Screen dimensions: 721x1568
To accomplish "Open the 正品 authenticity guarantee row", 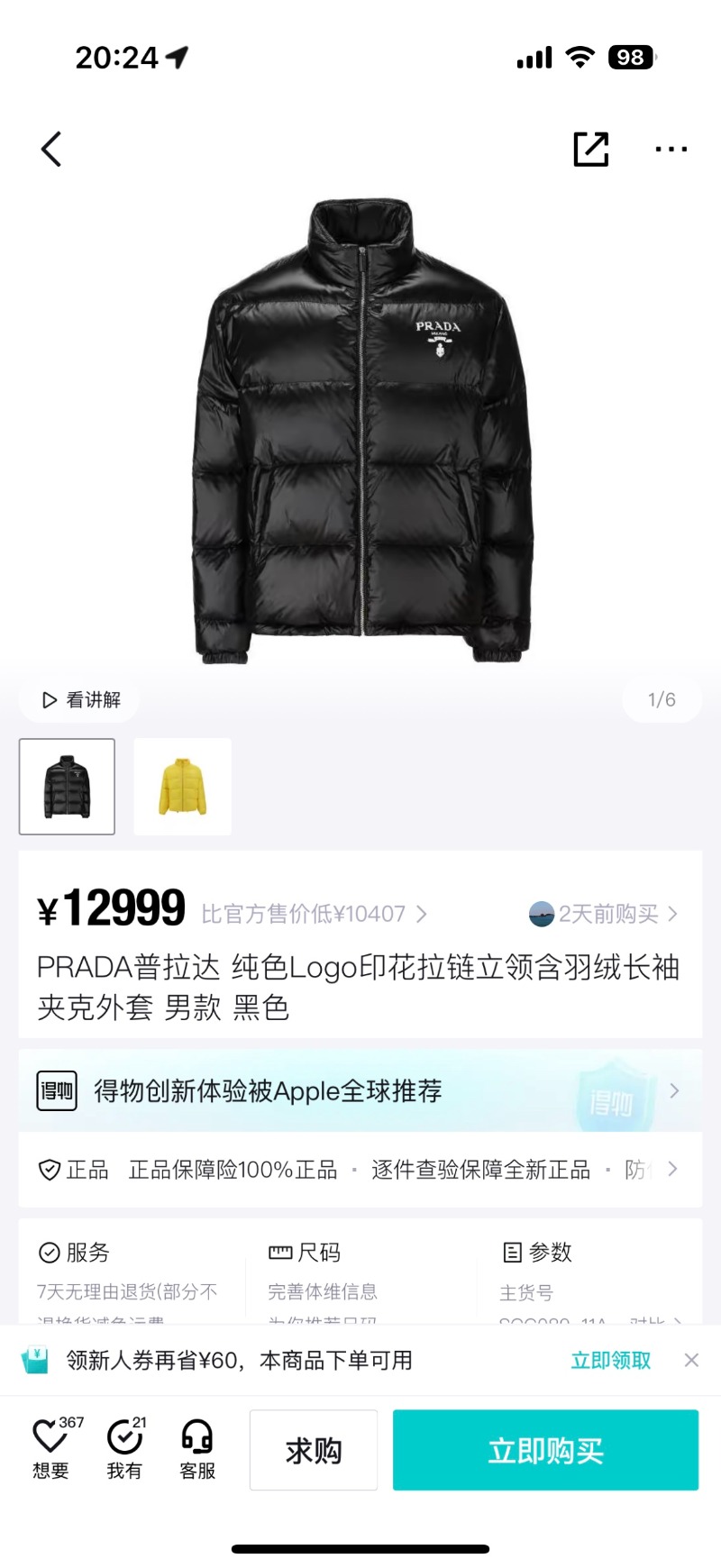I will click(x=360, y=1170).
